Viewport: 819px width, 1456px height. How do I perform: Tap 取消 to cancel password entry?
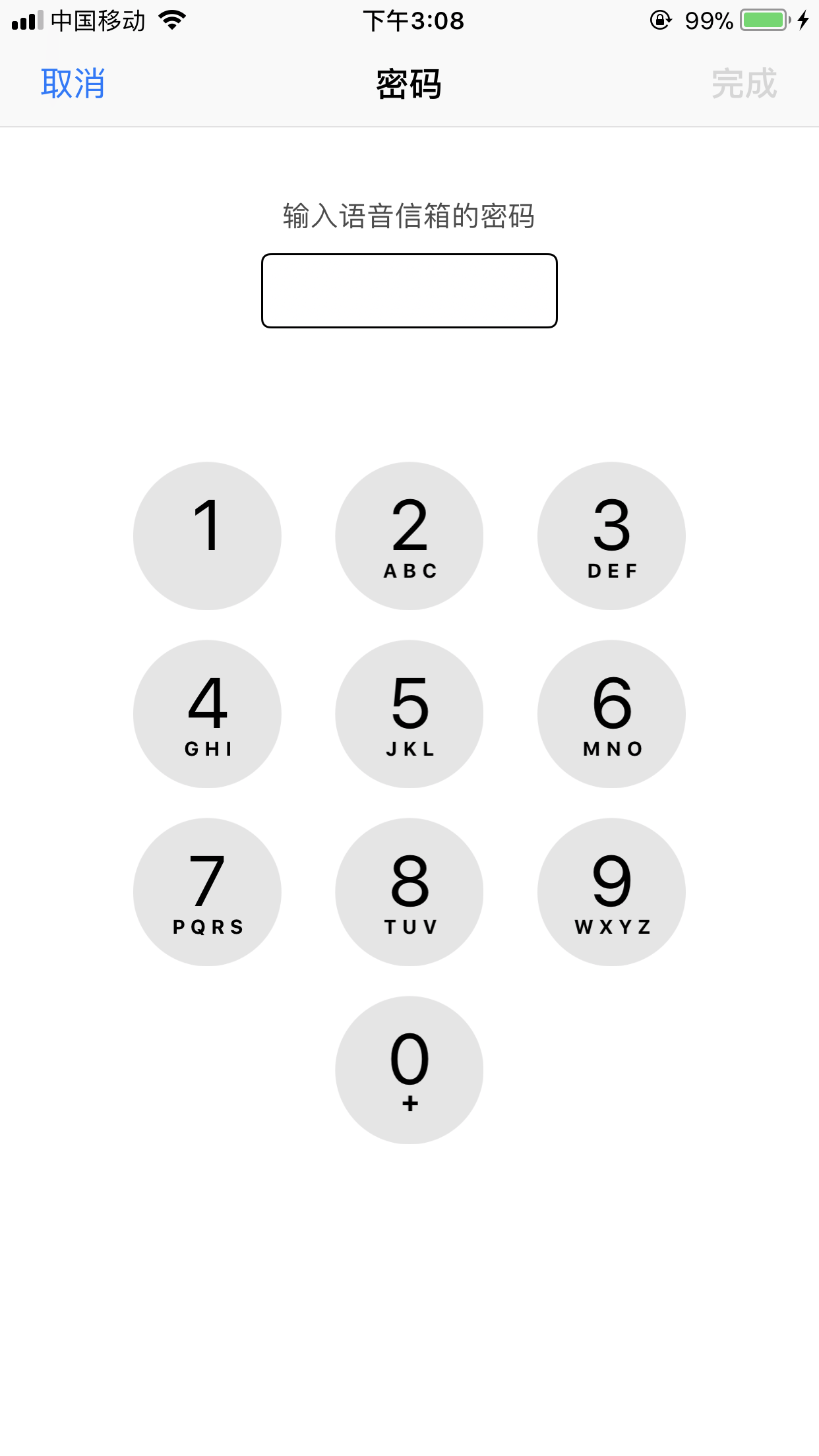click(x=73, y=84)
